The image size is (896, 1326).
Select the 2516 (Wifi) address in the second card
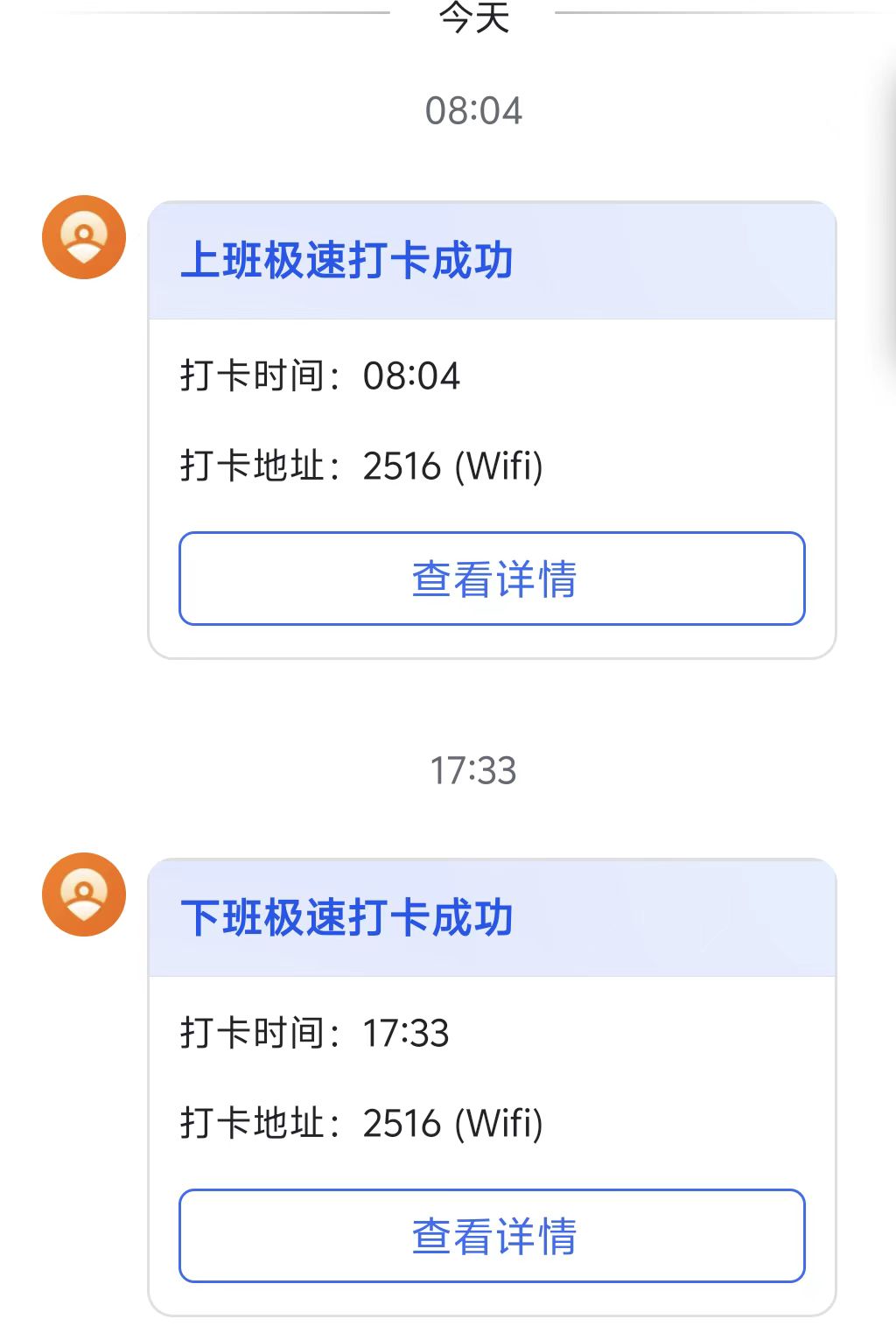point(453,1123)
